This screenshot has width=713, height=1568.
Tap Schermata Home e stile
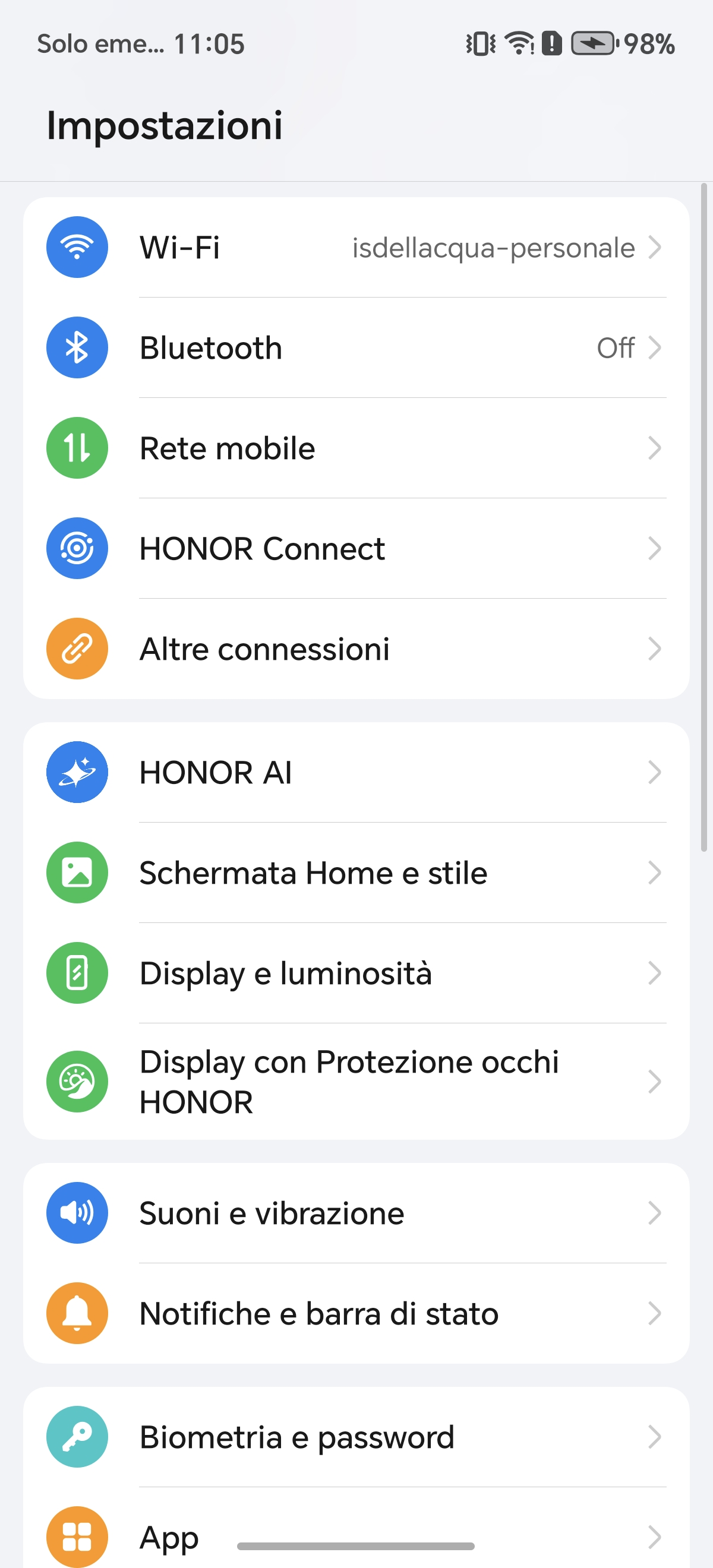coord(356,873)
